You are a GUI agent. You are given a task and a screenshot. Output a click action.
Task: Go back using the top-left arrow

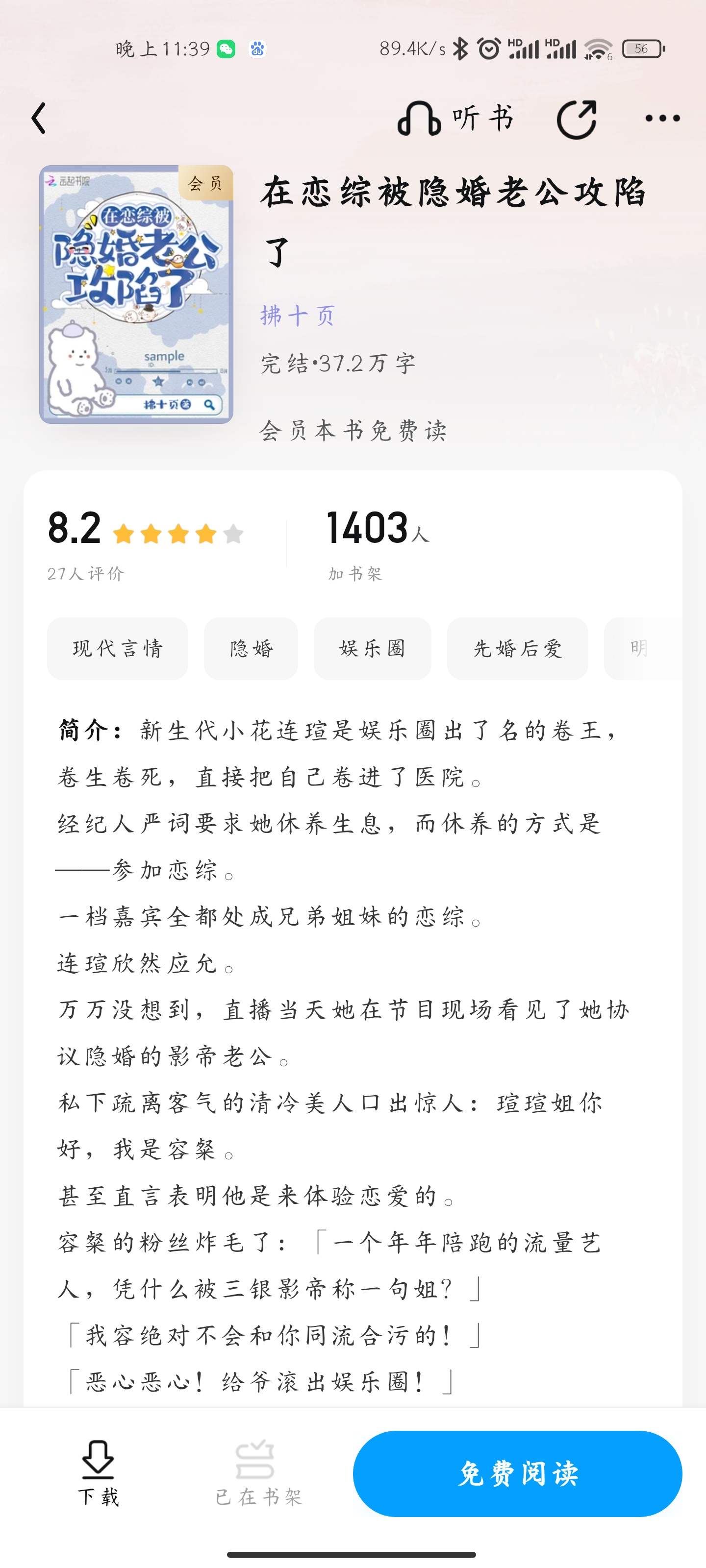click(39, 118)
